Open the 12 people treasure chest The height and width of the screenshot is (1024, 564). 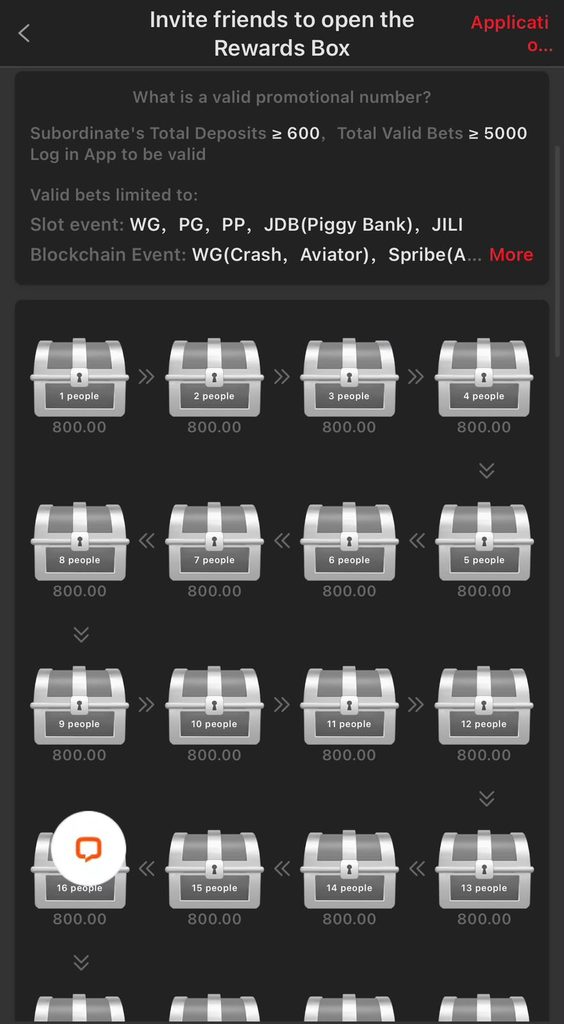coord(484,705)
